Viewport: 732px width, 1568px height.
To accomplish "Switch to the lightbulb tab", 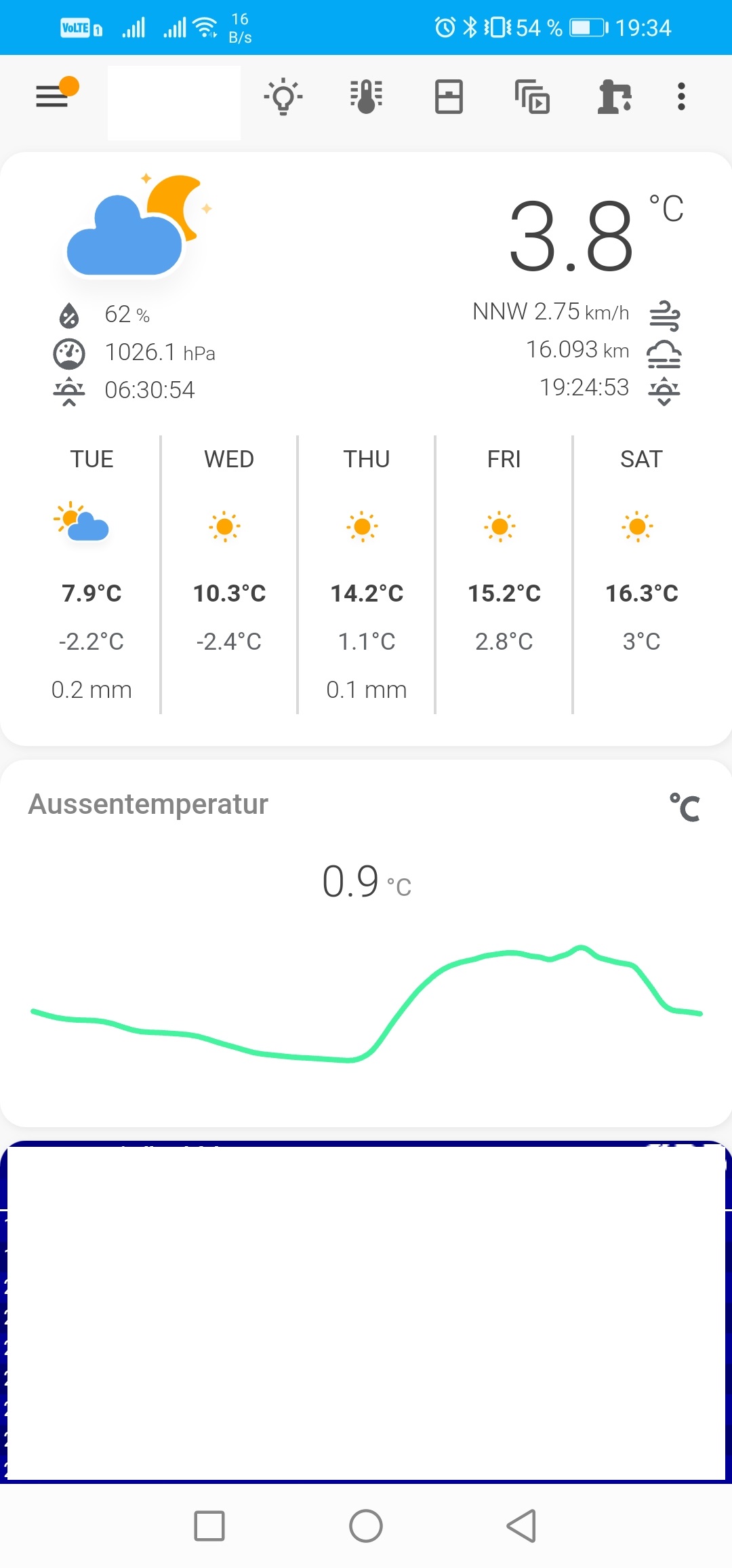I will point(283,96).
